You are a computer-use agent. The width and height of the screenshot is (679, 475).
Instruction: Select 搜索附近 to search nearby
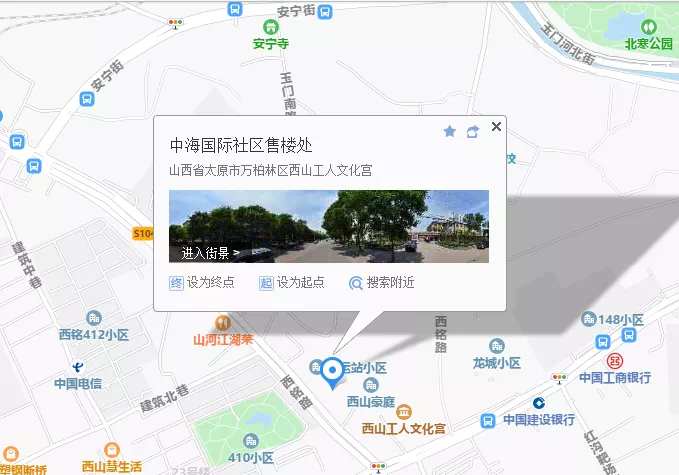382,283
